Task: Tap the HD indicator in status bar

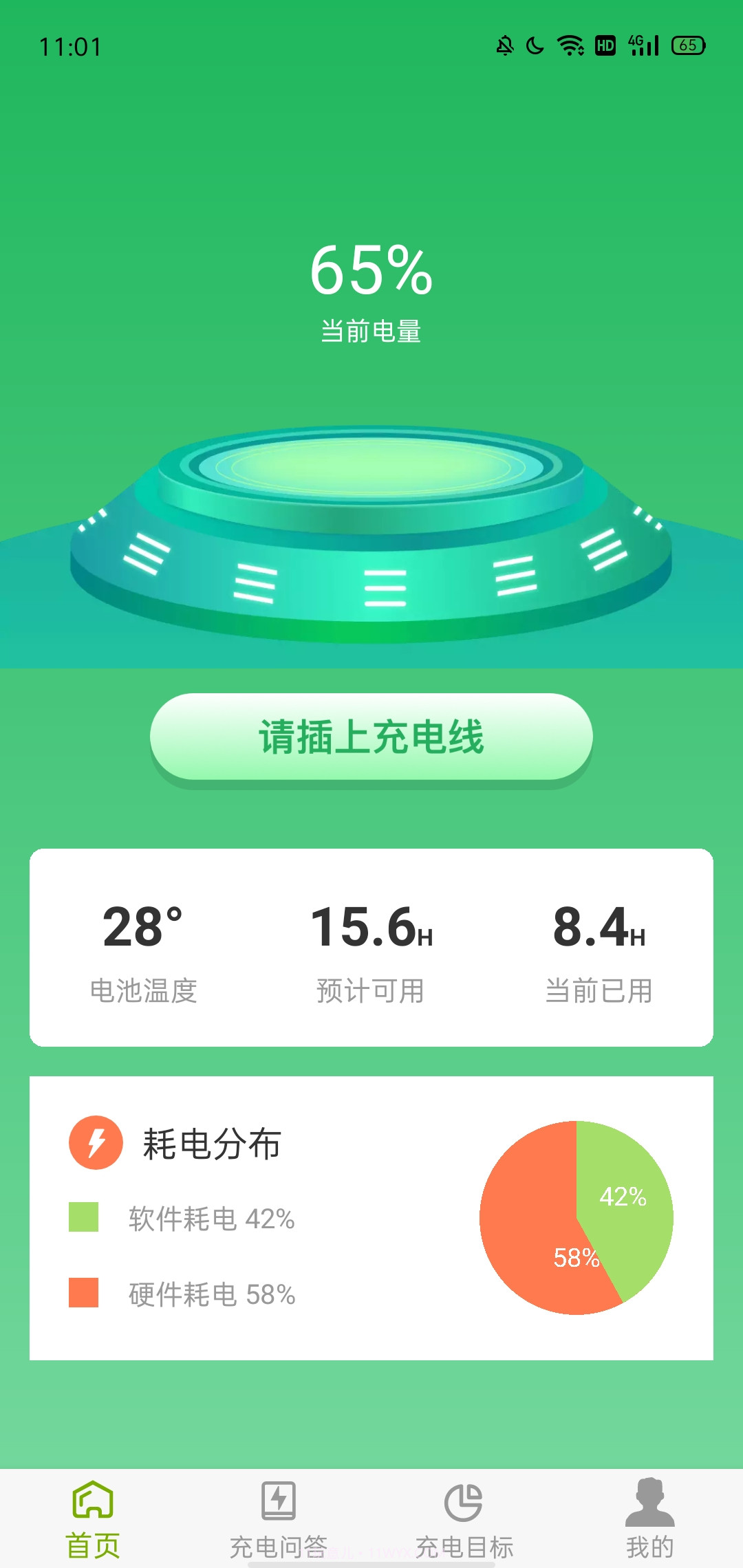Action: click(x=604, y=45)
